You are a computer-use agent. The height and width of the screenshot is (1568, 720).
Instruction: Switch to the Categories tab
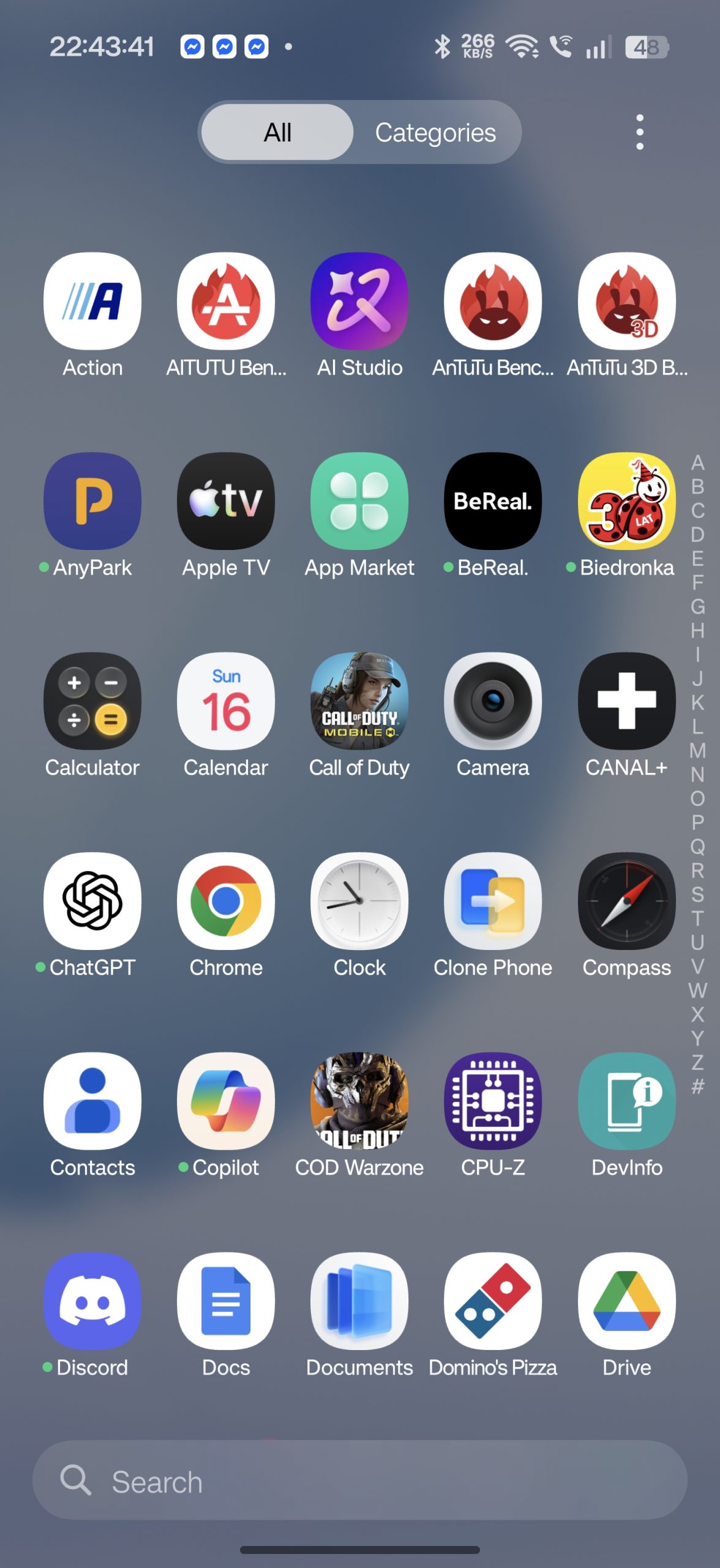pos(435,132)
